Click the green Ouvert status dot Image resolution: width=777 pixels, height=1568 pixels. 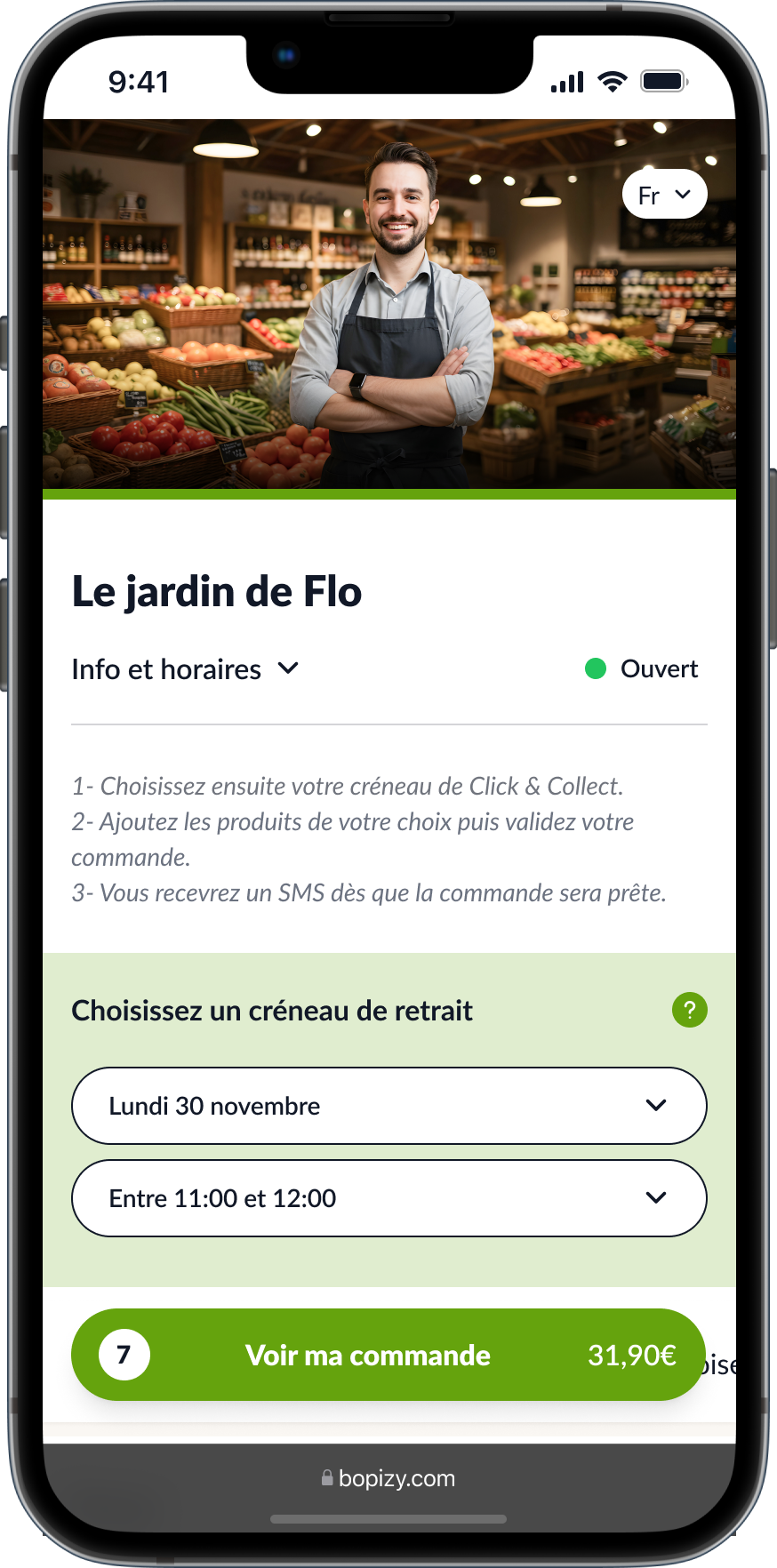click(597, 668)
